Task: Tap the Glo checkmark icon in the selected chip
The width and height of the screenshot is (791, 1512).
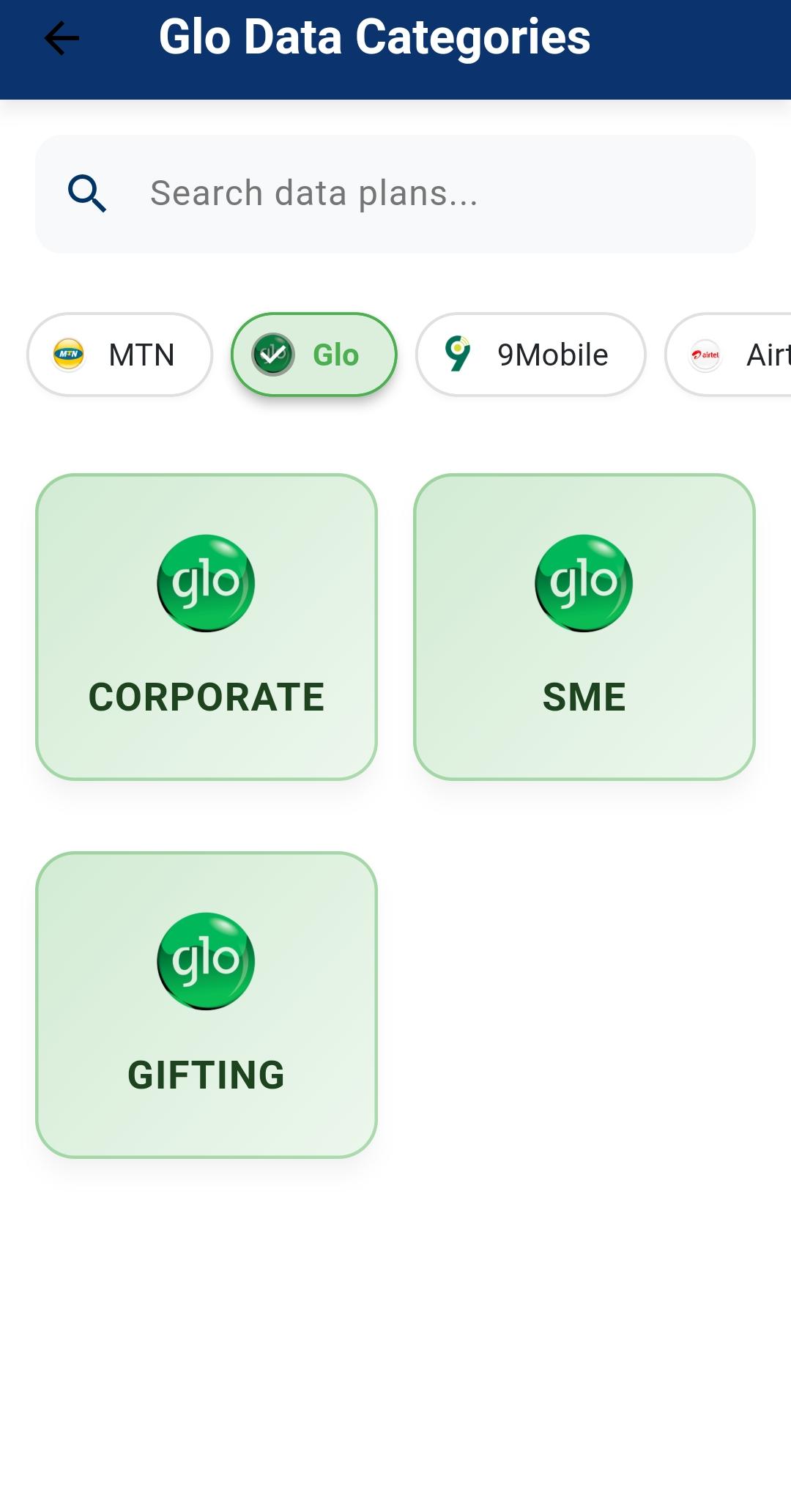Action: click(272, 354)
